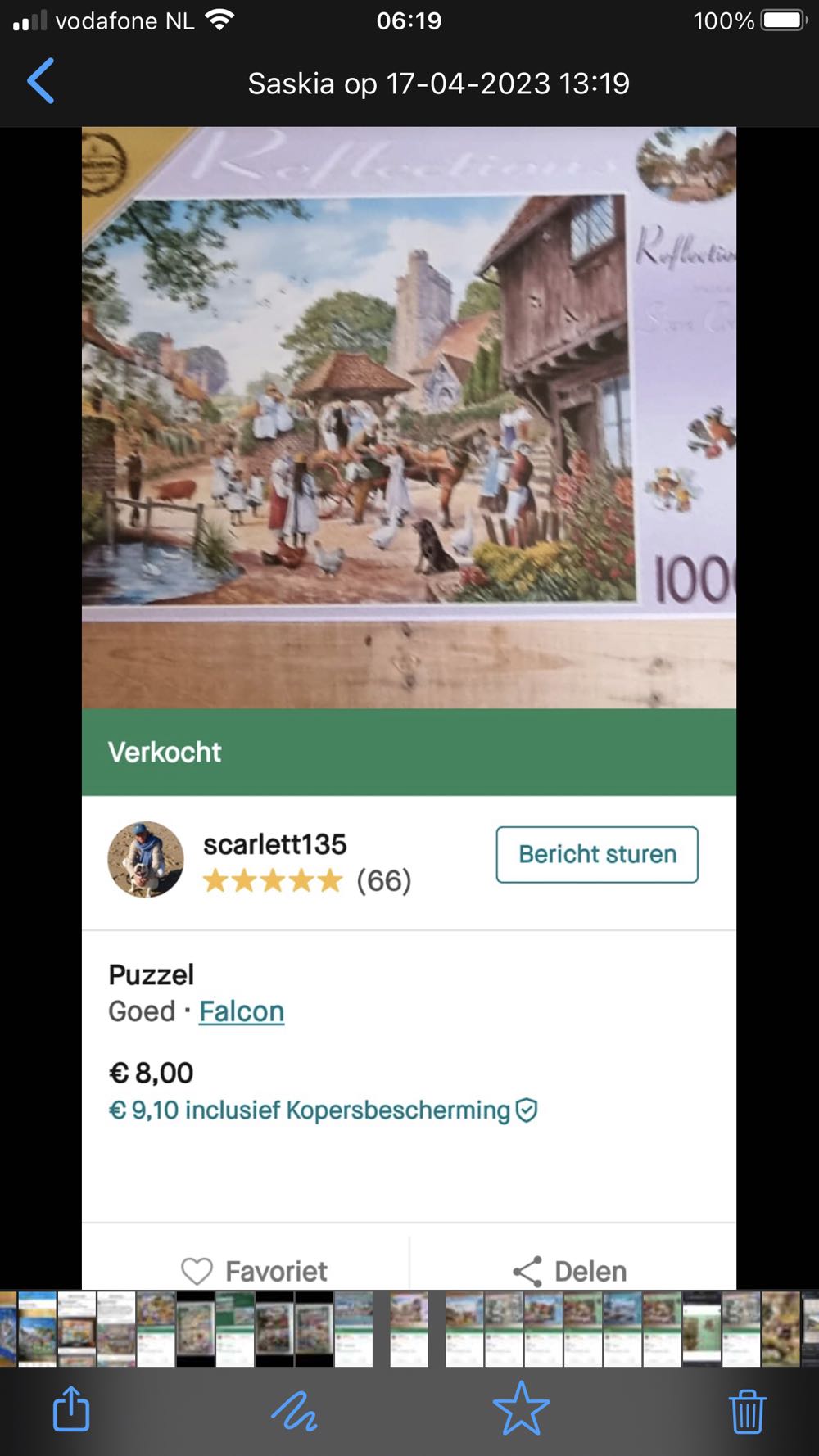Tap the trash icon to delete photo
The image size is (819, 1456).
[746, 1410]
